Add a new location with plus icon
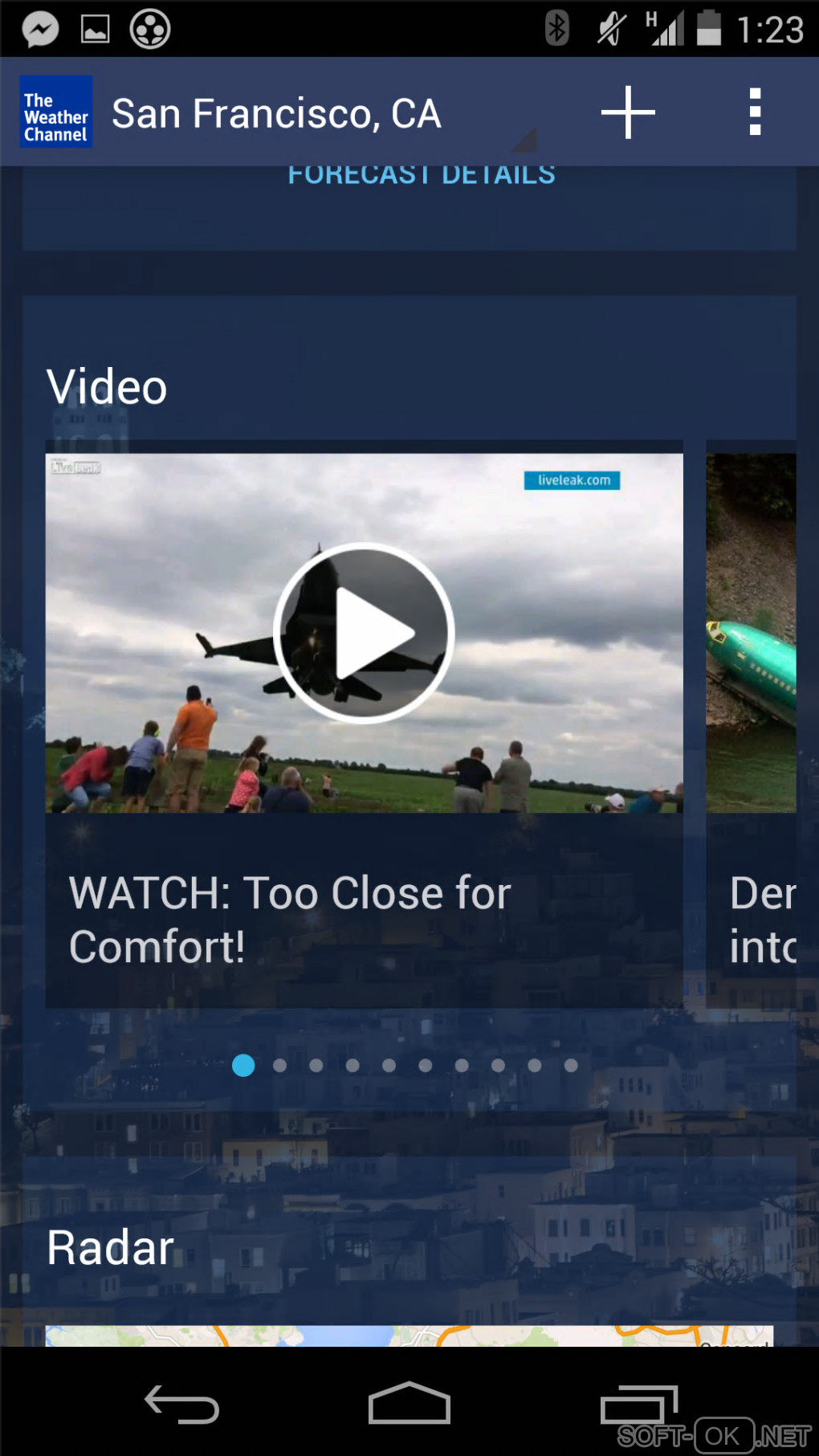 pyautogui.click(x=628, y=112)
